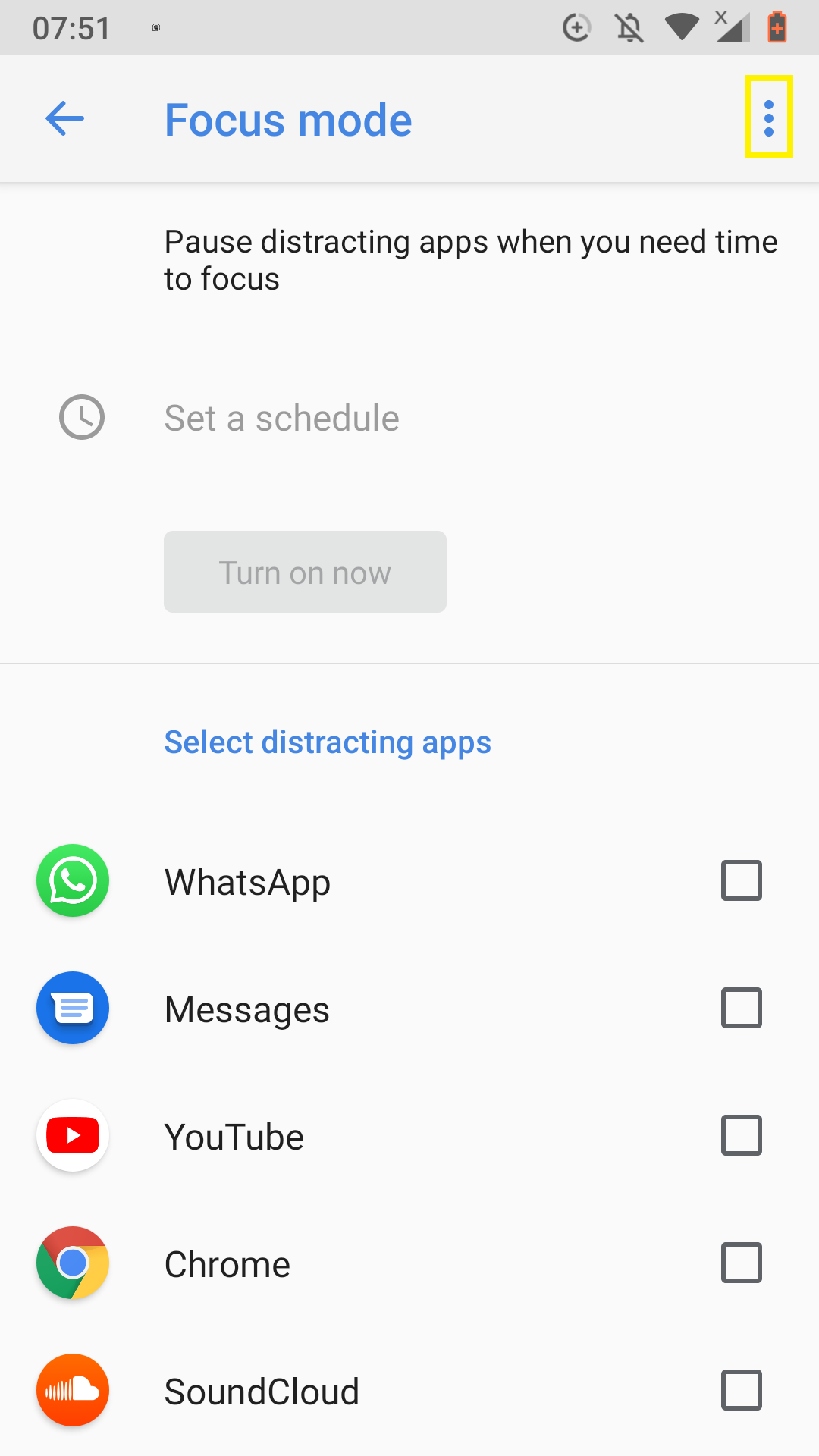
Task: Check the WhatsApp checkbox
Action: (x=741, y=880)
